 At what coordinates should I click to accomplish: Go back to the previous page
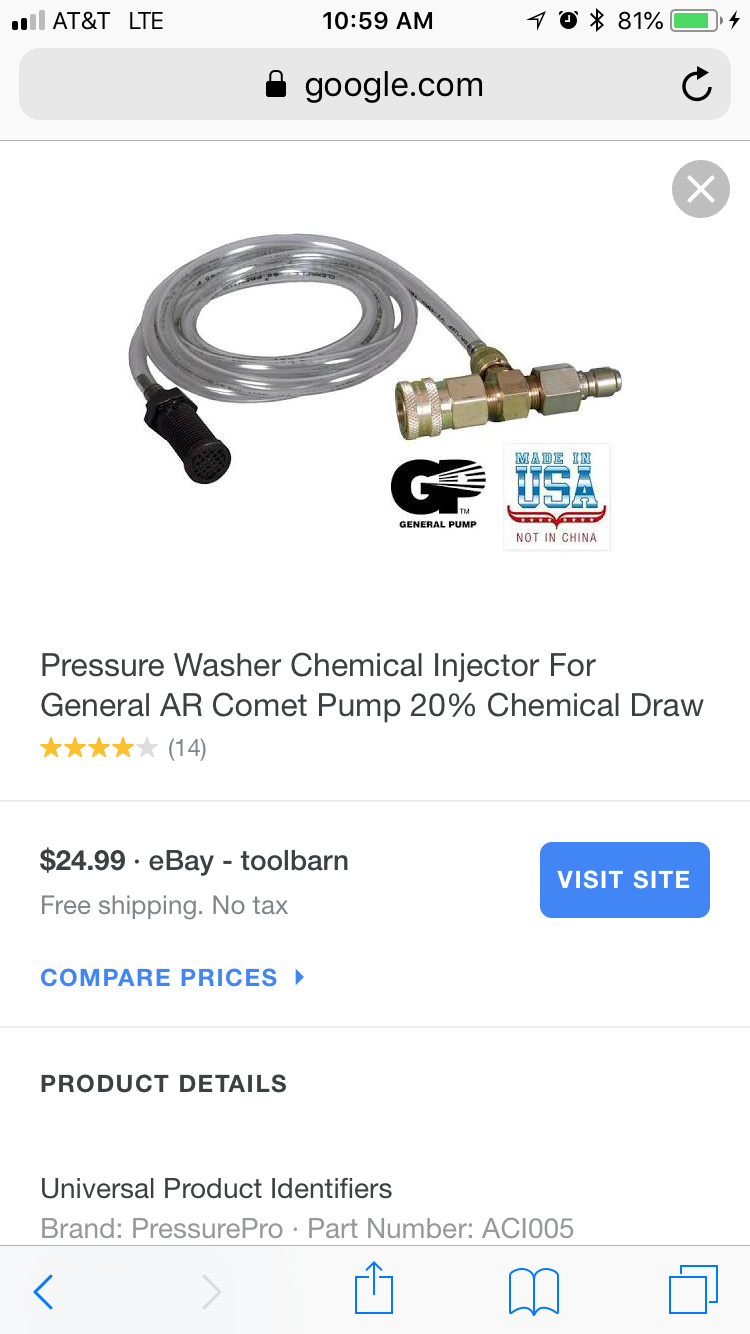tap(43, 1291)
